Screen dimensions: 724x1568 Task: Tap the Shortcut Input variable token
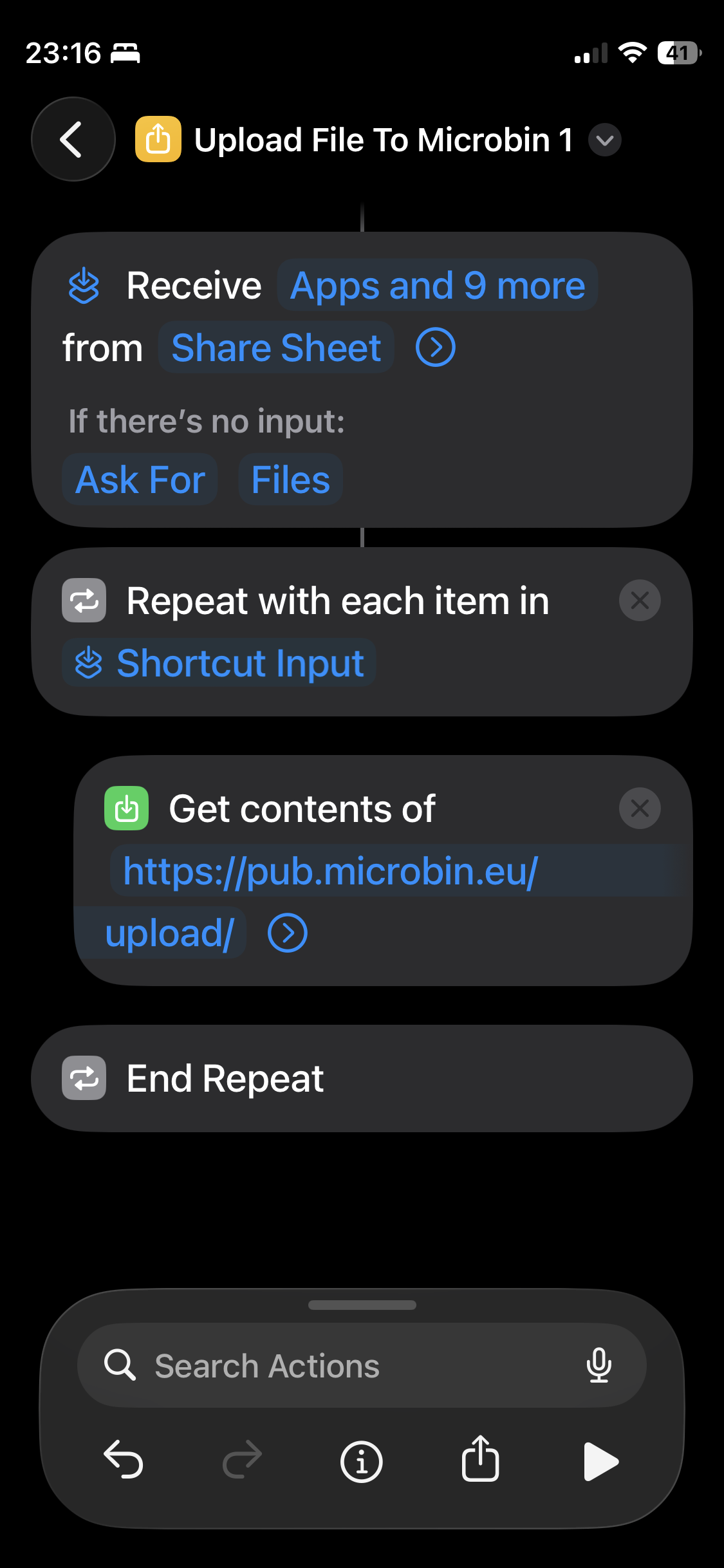(219, 663)
